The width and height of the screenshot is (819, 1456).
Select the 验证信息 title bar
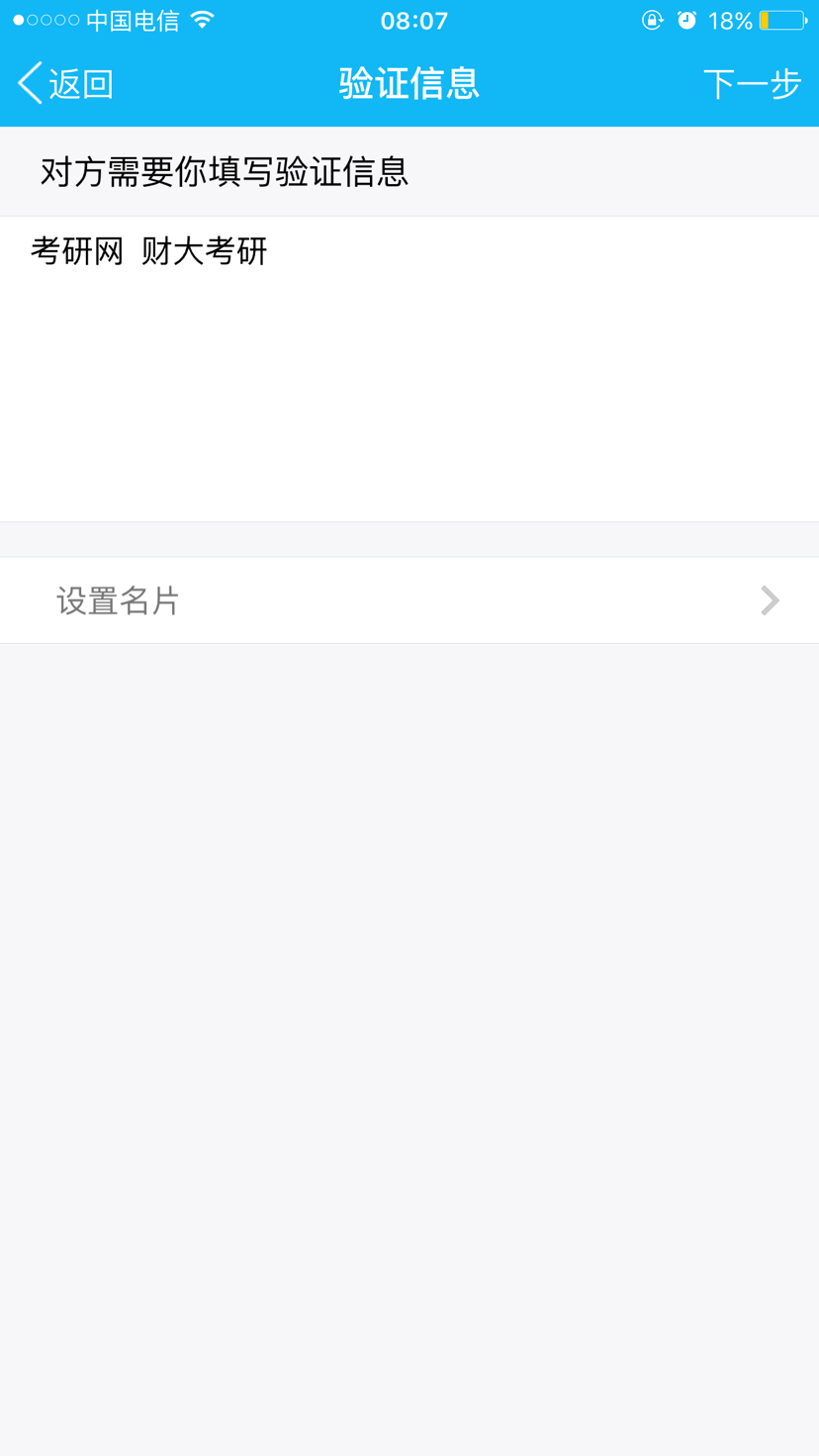[409, 83]
